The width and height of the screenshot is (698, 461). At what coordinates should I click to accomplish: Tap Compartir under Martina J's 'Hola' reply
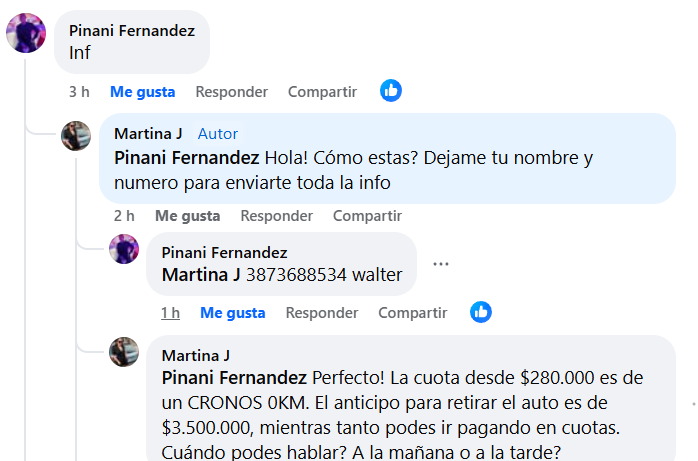click(367, 215)
